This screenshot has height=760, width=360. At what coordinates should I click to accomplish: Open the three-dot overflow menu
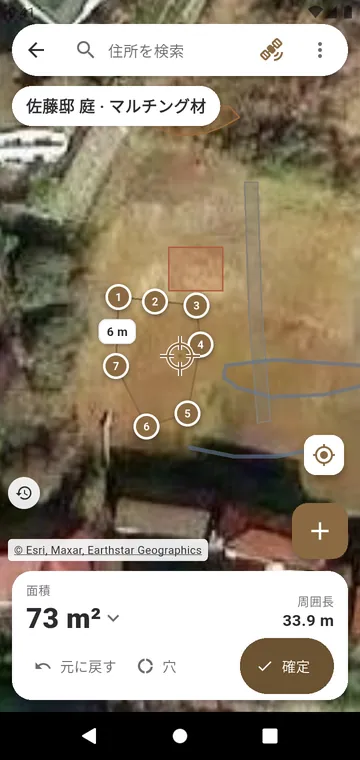coord(320,50)
